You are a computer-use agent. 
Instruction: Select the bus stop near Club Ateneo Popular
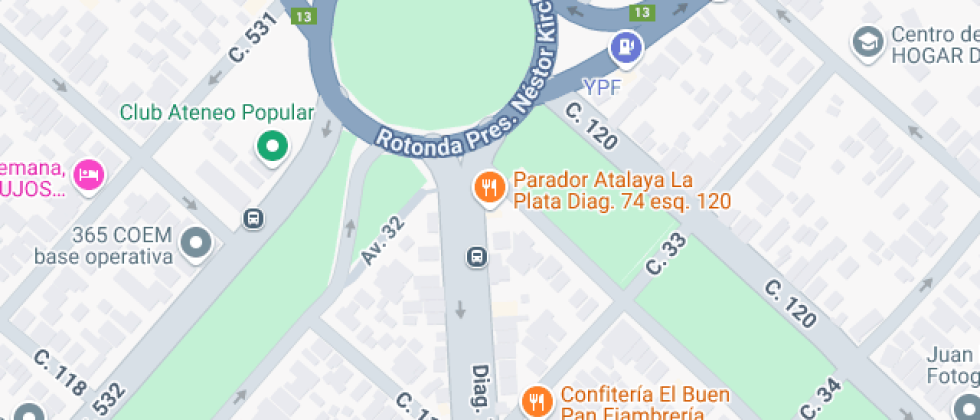point(254,217)
